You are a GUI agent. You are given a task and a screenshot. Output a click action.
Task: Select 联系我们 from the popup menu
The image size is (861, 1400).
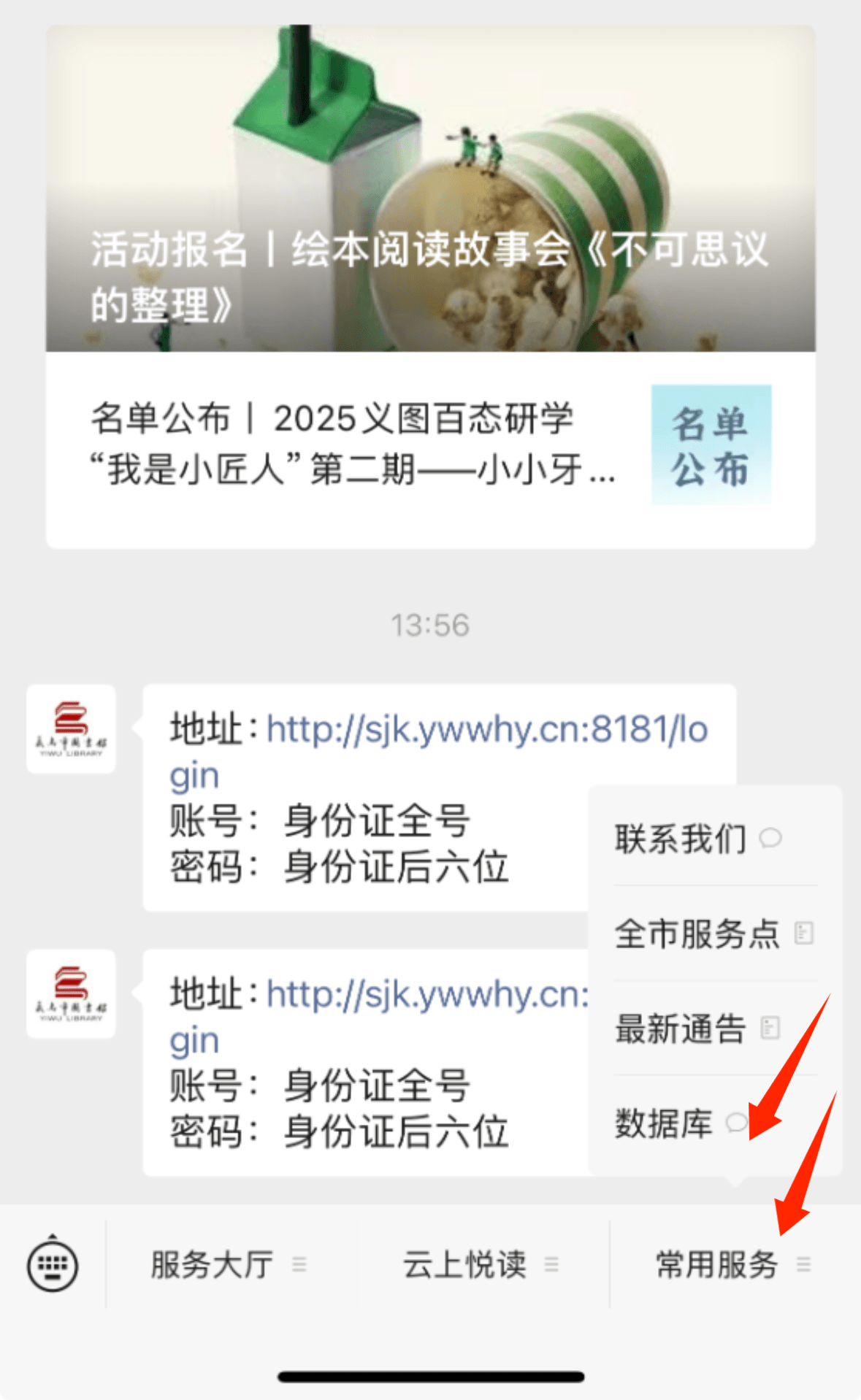[697, 839]
